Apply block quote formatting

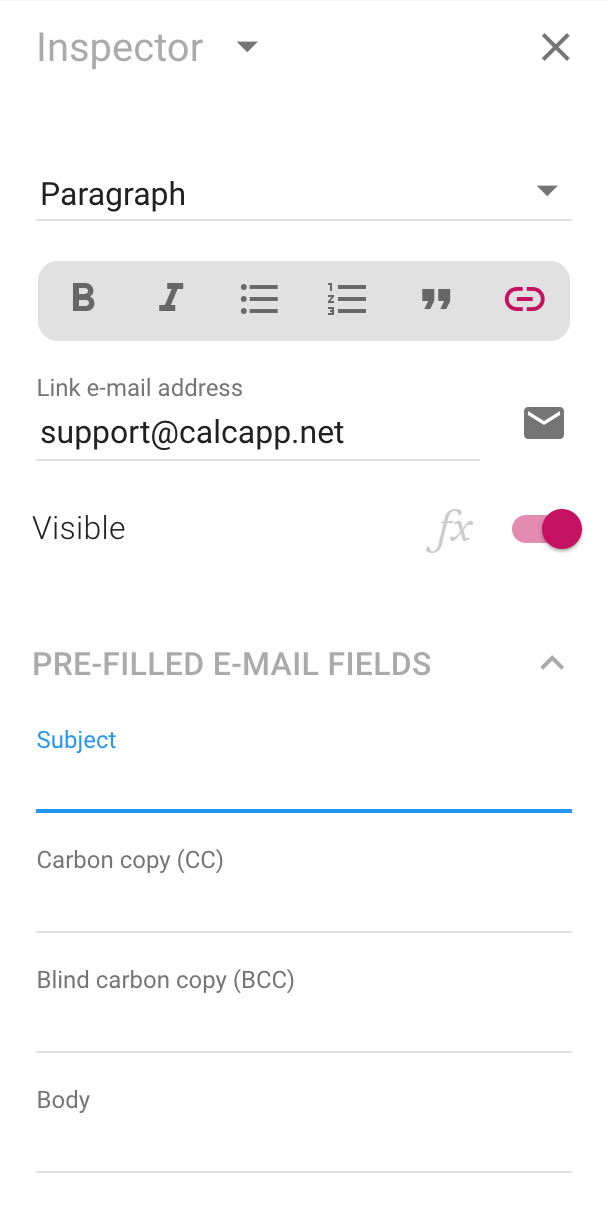tap(436, 298)
